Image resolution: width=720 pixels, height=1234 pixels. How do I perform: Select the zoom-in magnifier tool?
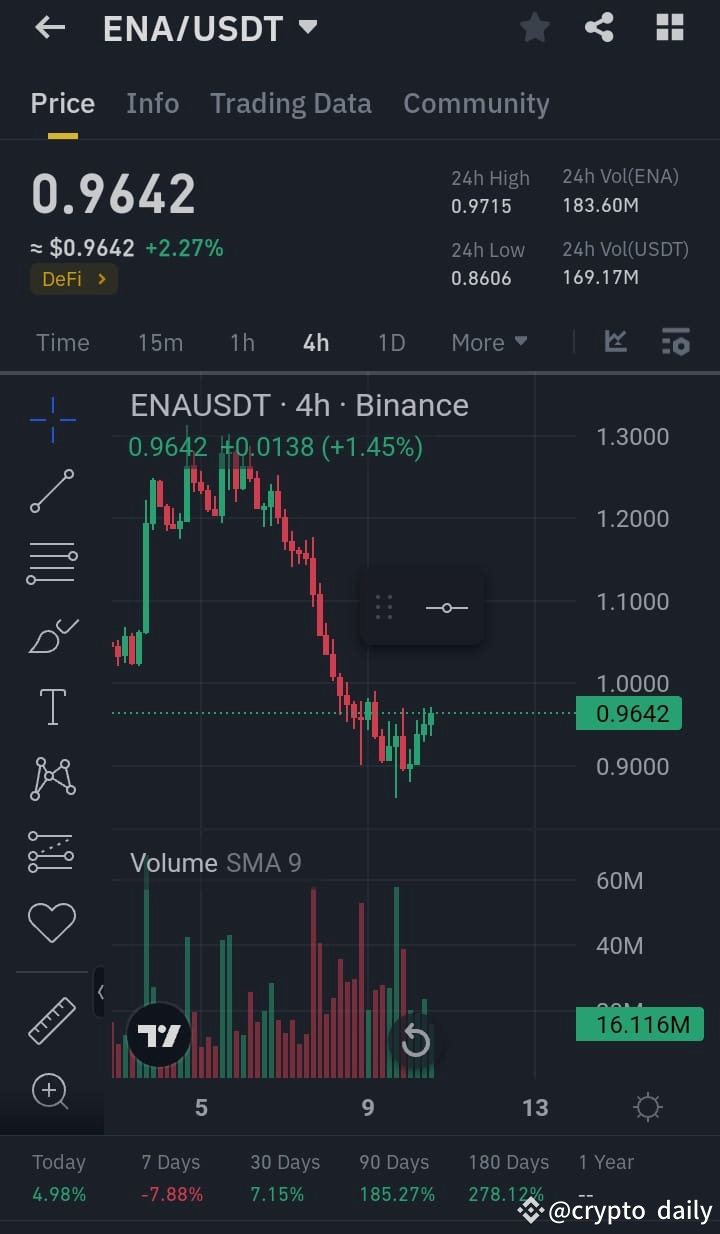(x=51, y=1092)
